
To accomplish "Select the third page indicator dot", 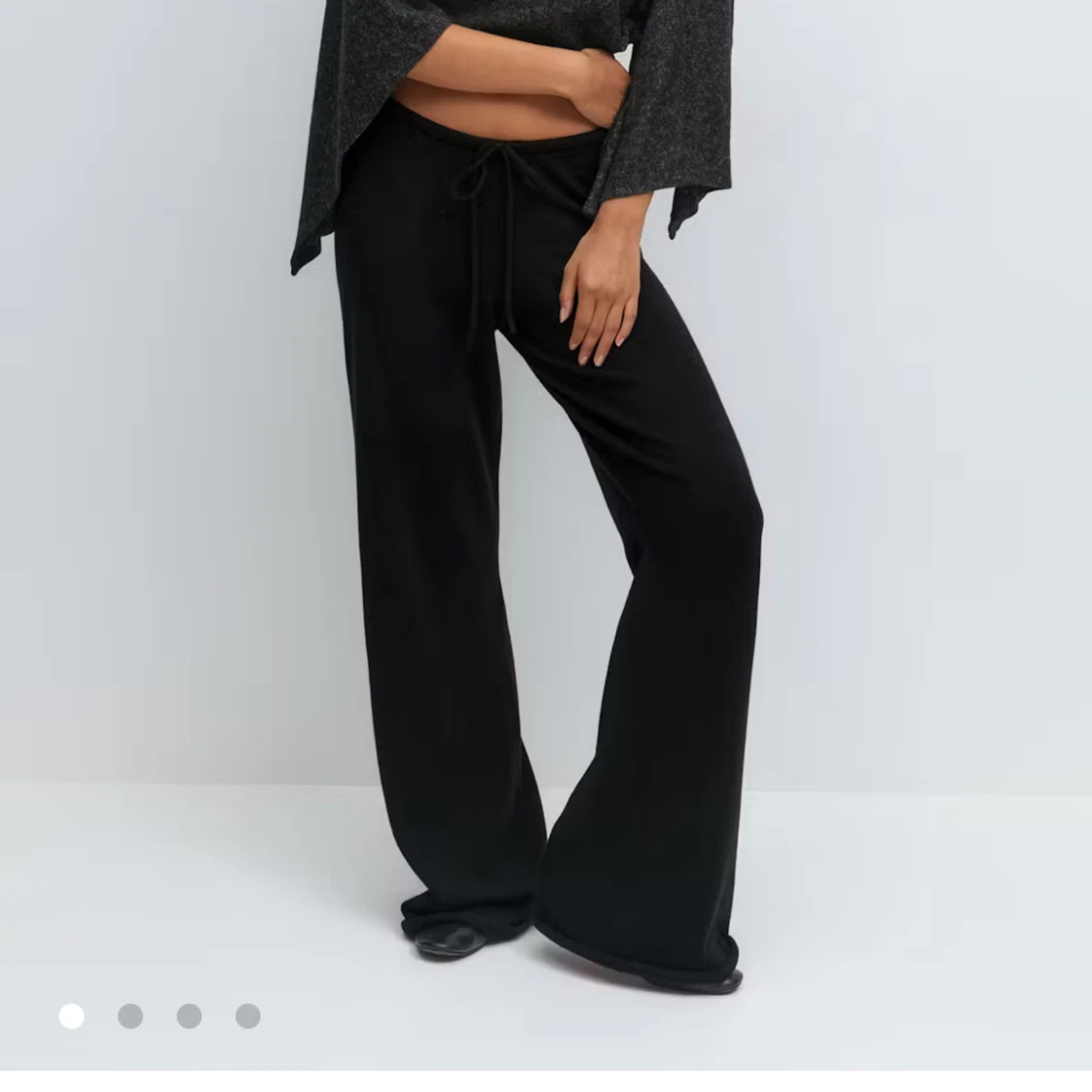I will (x=189, y=1016).
